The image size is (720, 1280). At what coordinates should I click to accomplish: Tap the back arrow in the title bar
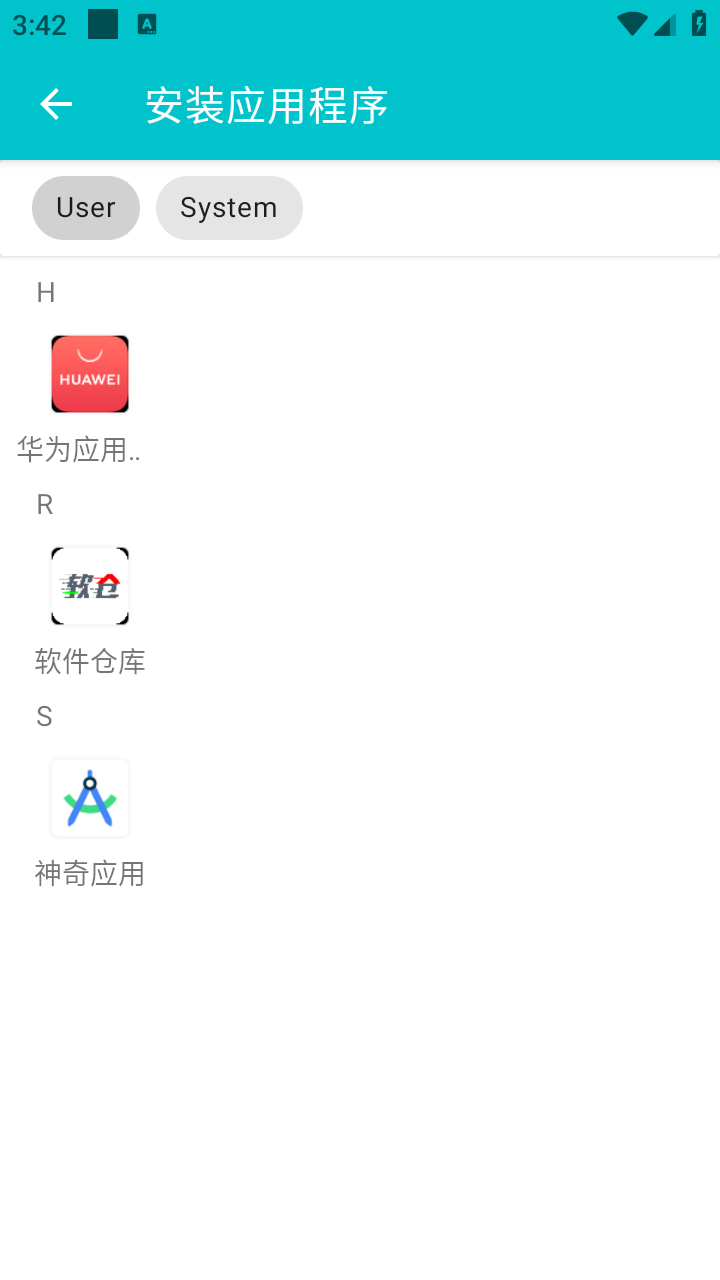tap(55, 104)
